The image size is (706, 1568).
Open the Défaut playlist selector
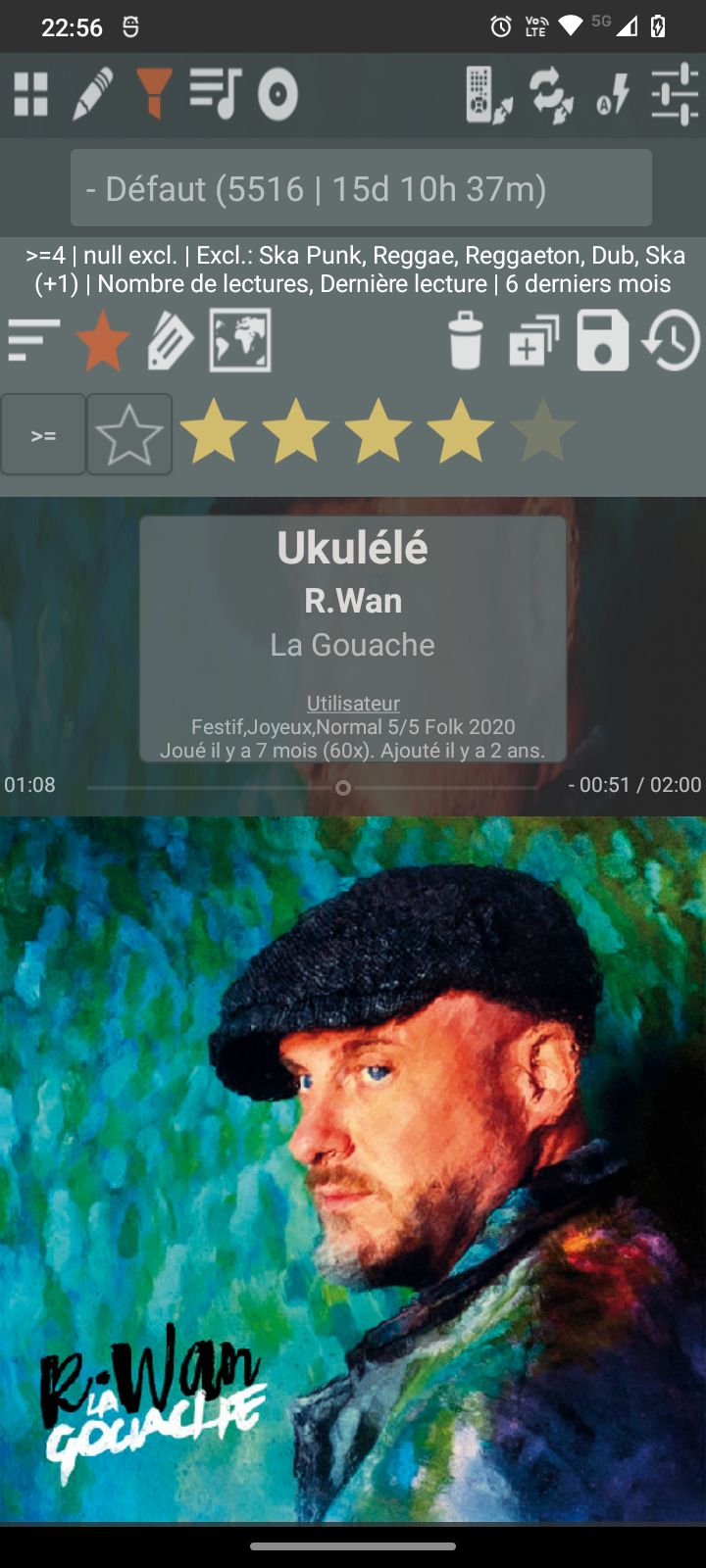click(x=361, y=188)
